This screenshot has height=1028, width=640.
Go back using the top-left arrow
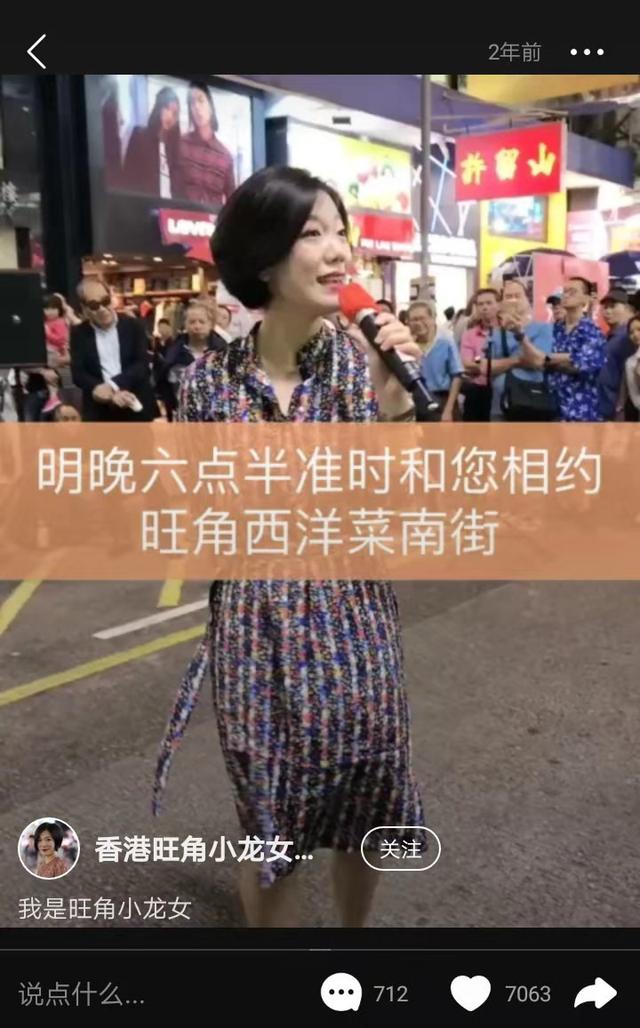coord(37,51)
